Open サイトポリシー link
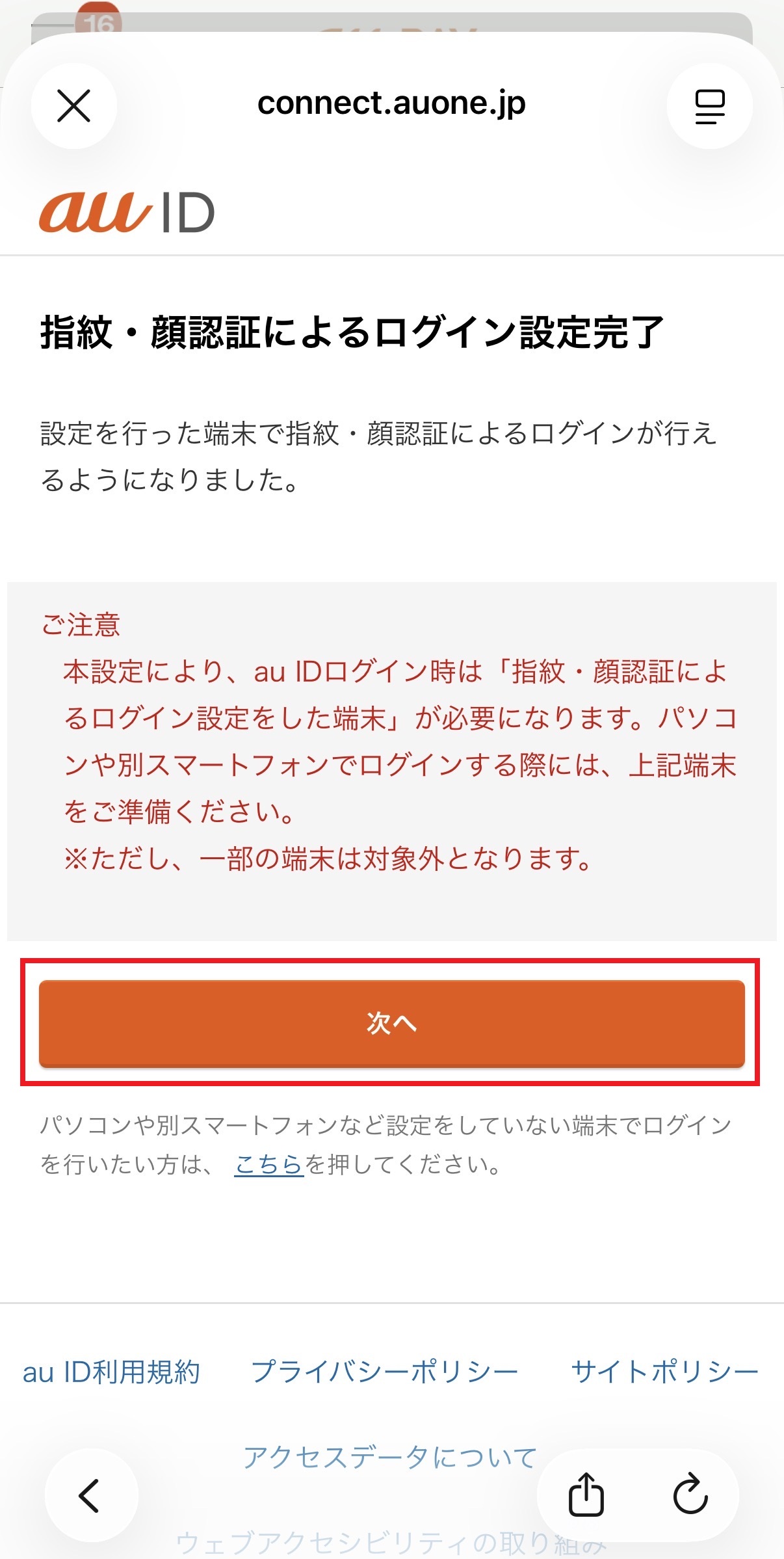Image resolution: width=784 pixels, height=1559 pixels. click(x=664, y=1372)
